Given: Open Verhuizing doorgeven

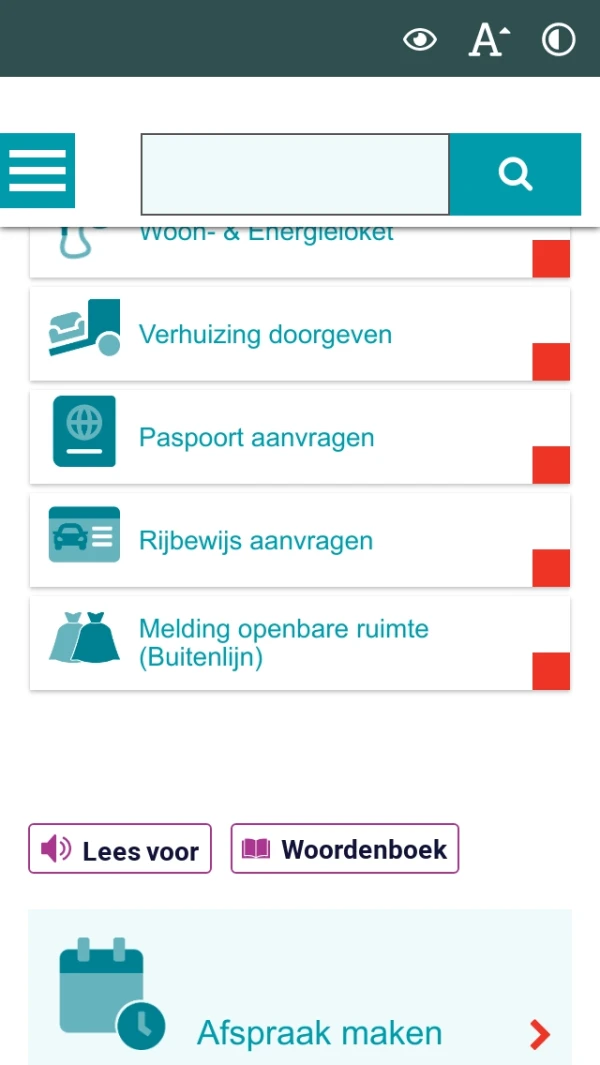Looking at the screenshot, I should [300, 334].
